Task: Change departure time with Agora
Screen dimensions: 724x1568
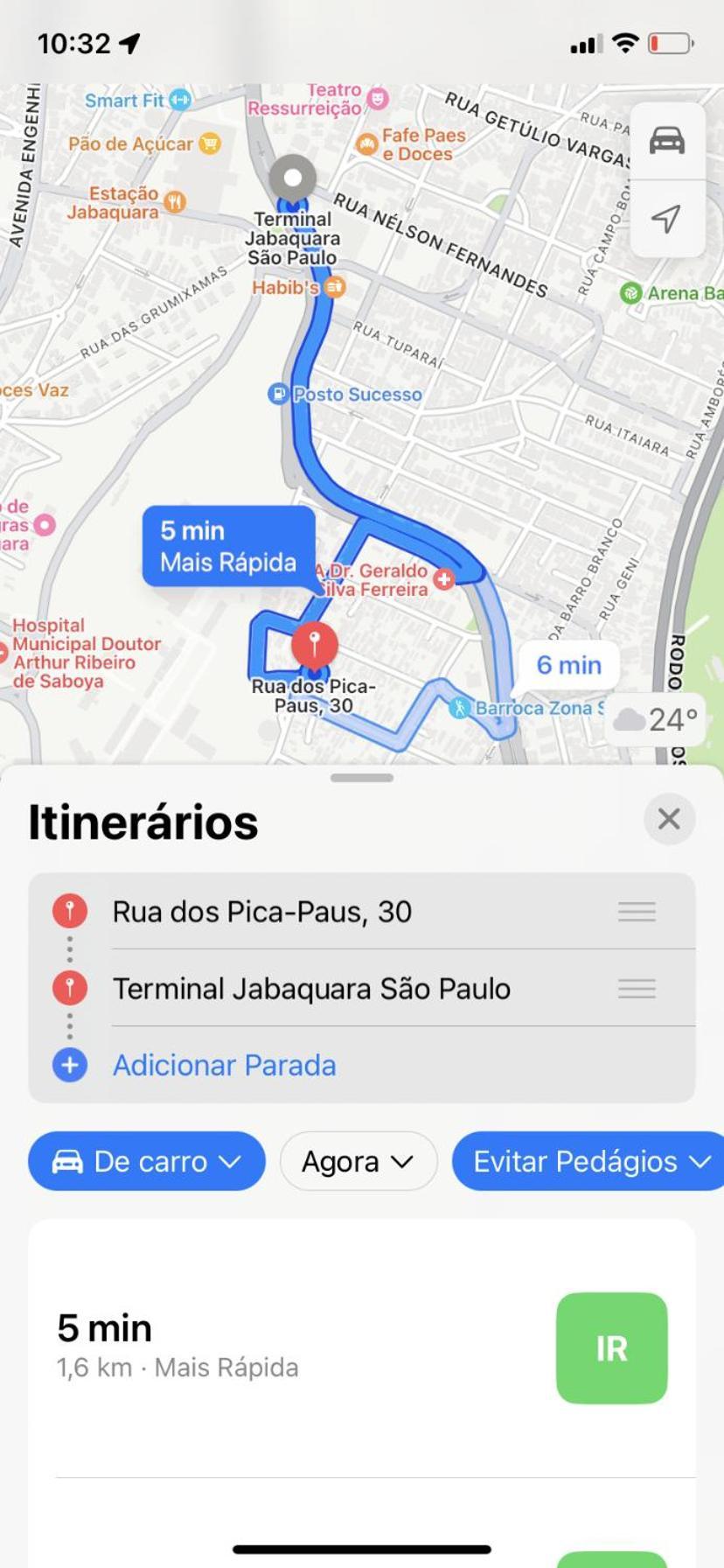Action: click(x=358, y=1161)
